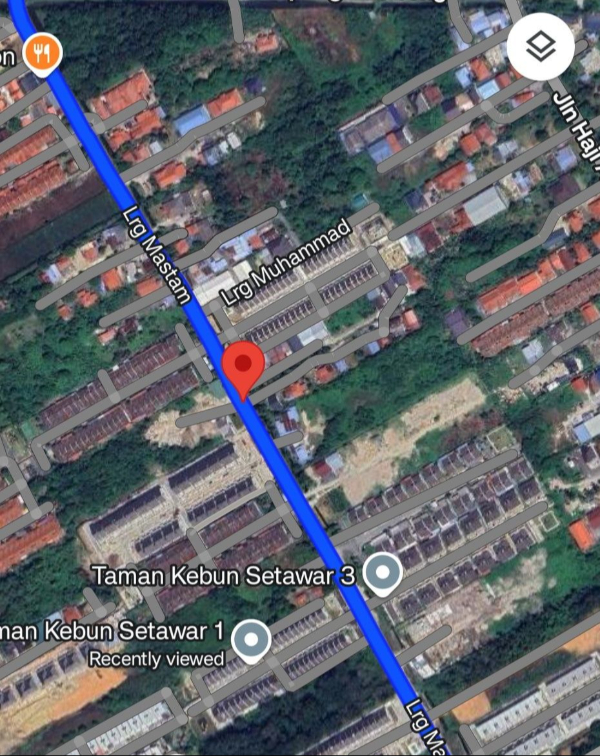Select the Taman Kebun Setawar 1 marker
The image size is (600, 756).
point(251,639)
